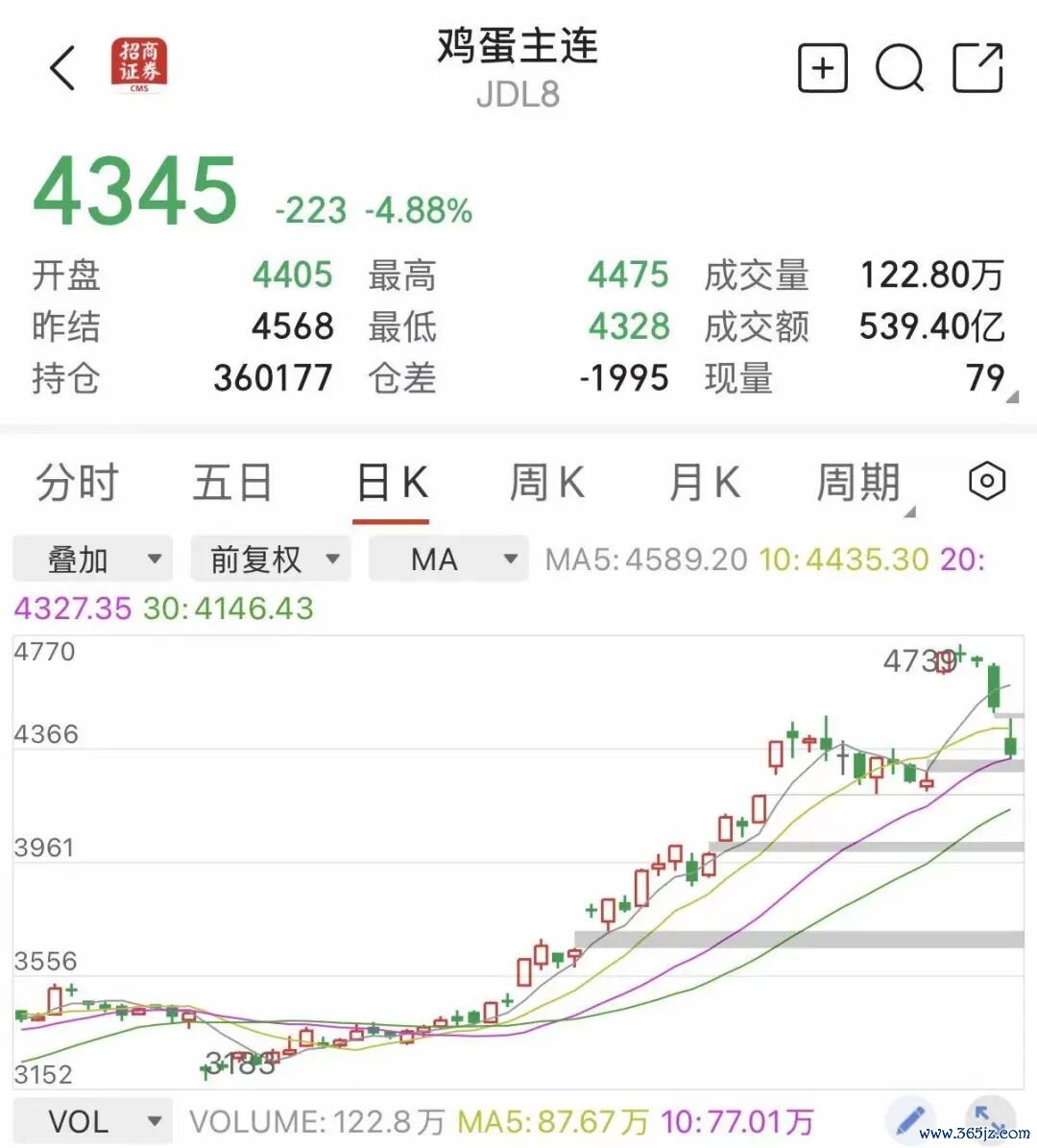Expand the 叠加 overlay dropdown
Viewport: 1037px width, 1148px height.
pyautogui.click(x=93, y=560)
